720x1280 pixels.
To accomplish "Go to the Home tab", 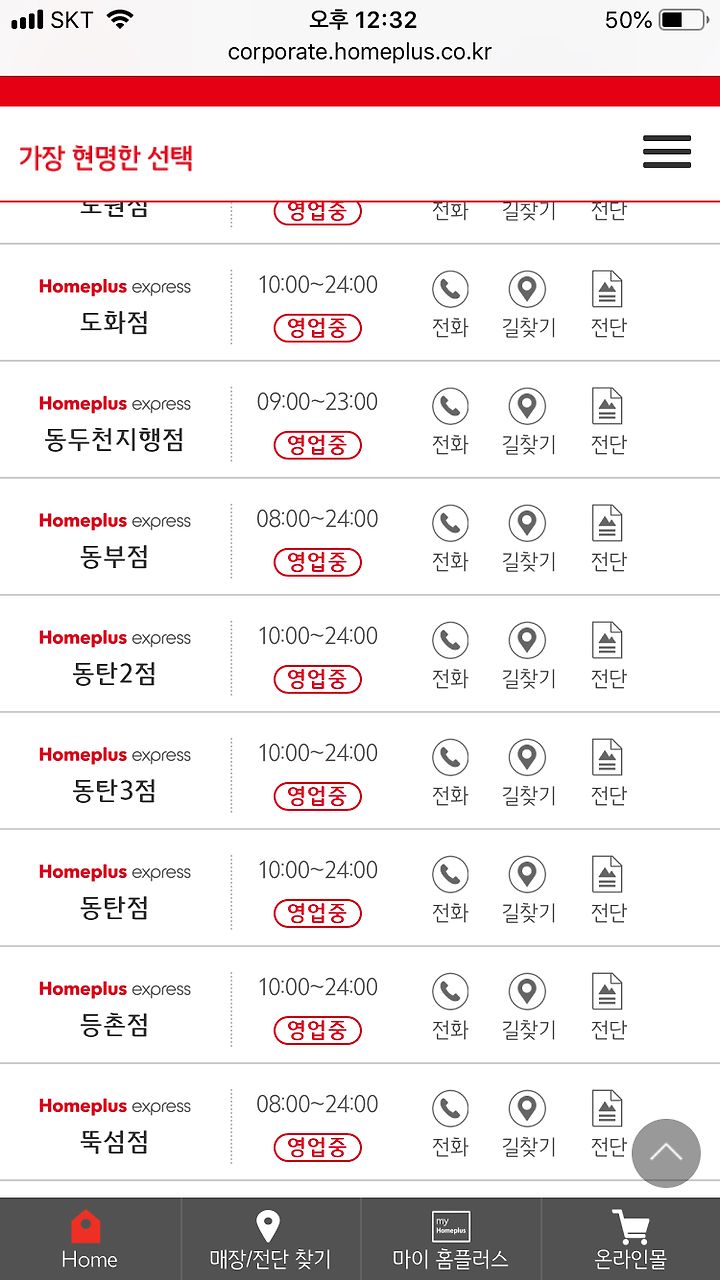I will pos(89,1239).
